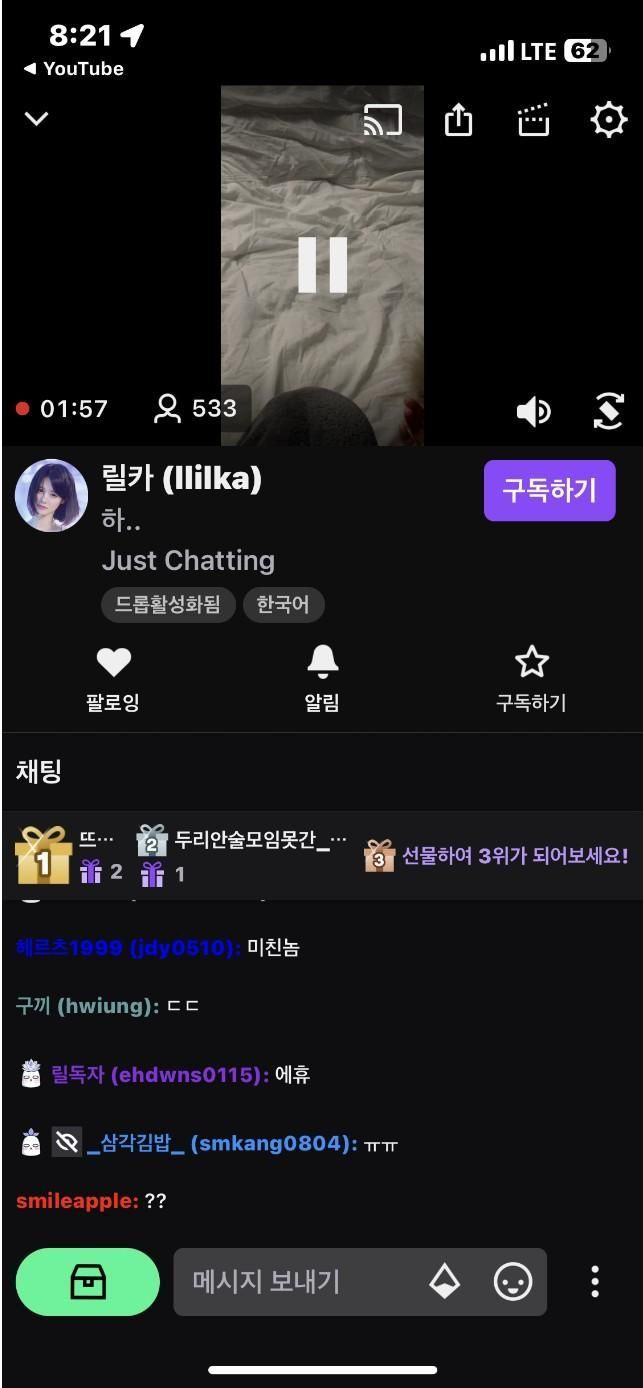Mute the stream audio
Screen dimensions: 643x1388
[x=533, y=411]
